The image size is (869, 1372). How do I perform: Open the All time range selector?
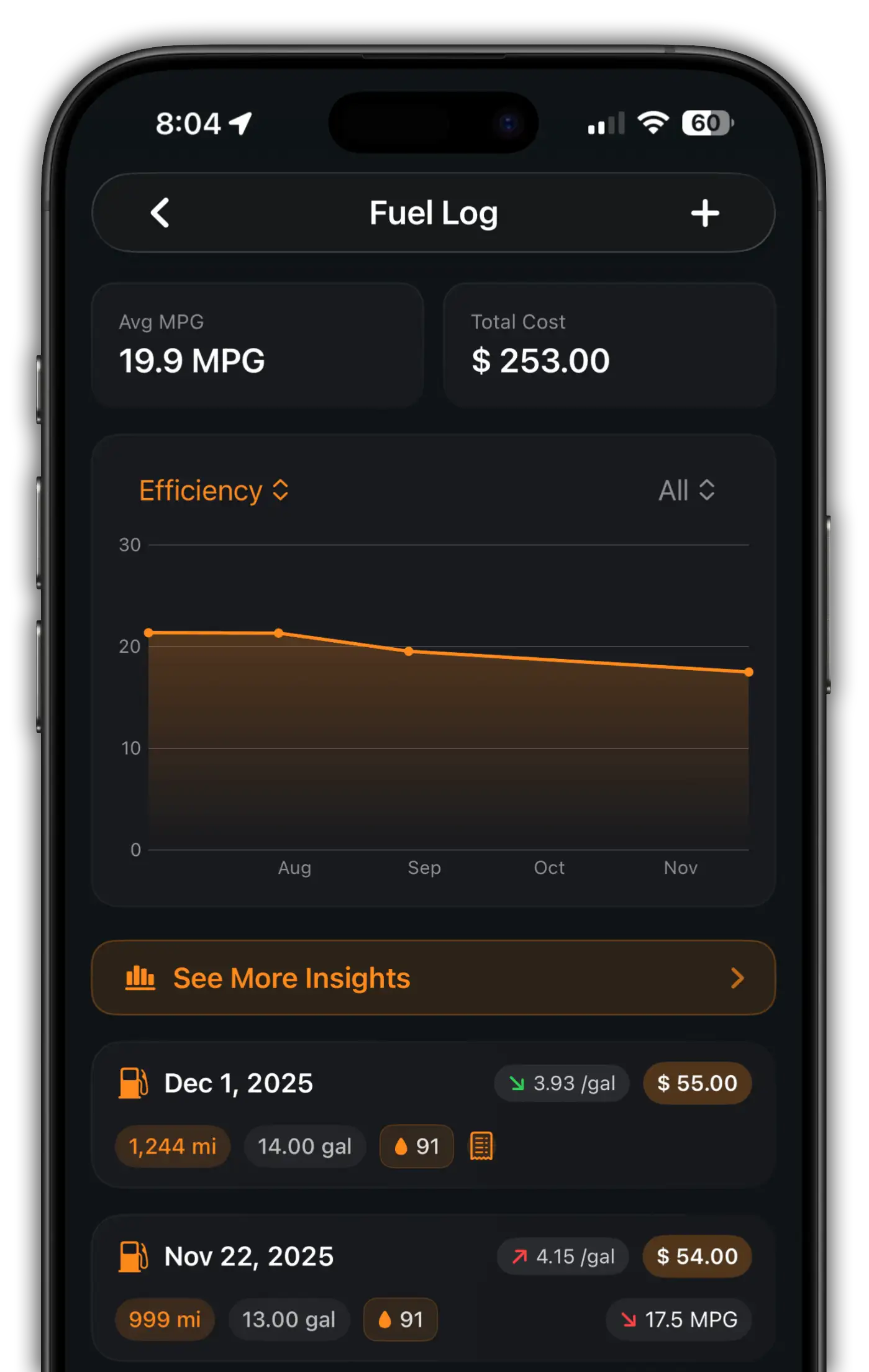tap(687, 491)
